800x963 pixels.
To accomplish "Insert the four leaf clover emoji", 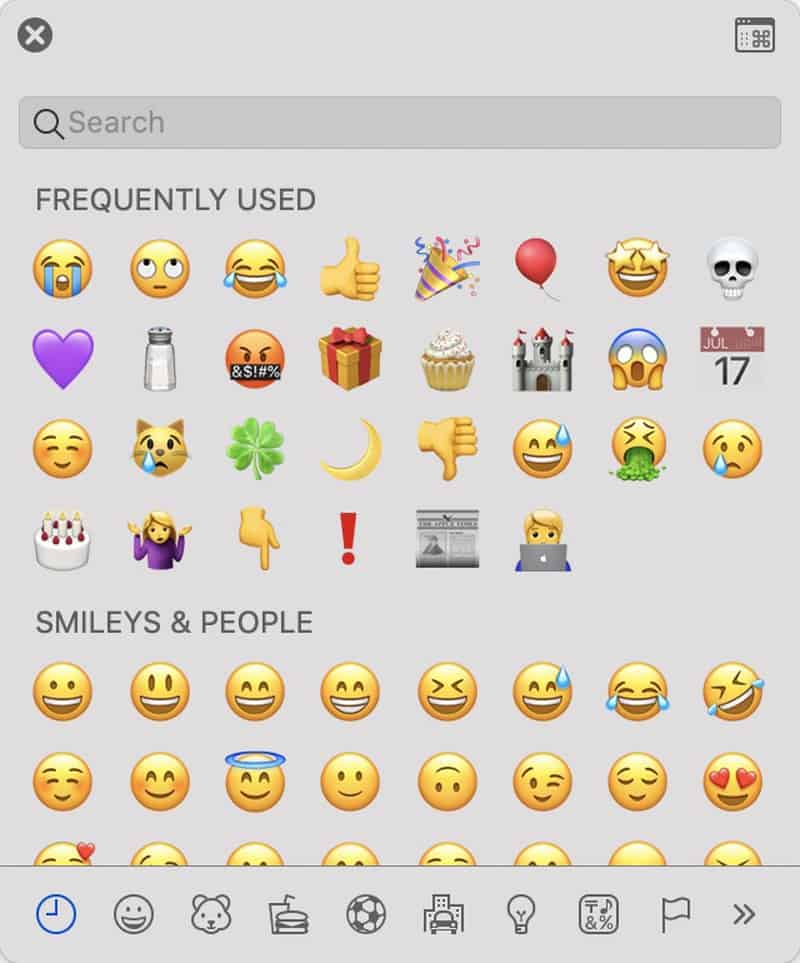I will (x=255, y=448).
